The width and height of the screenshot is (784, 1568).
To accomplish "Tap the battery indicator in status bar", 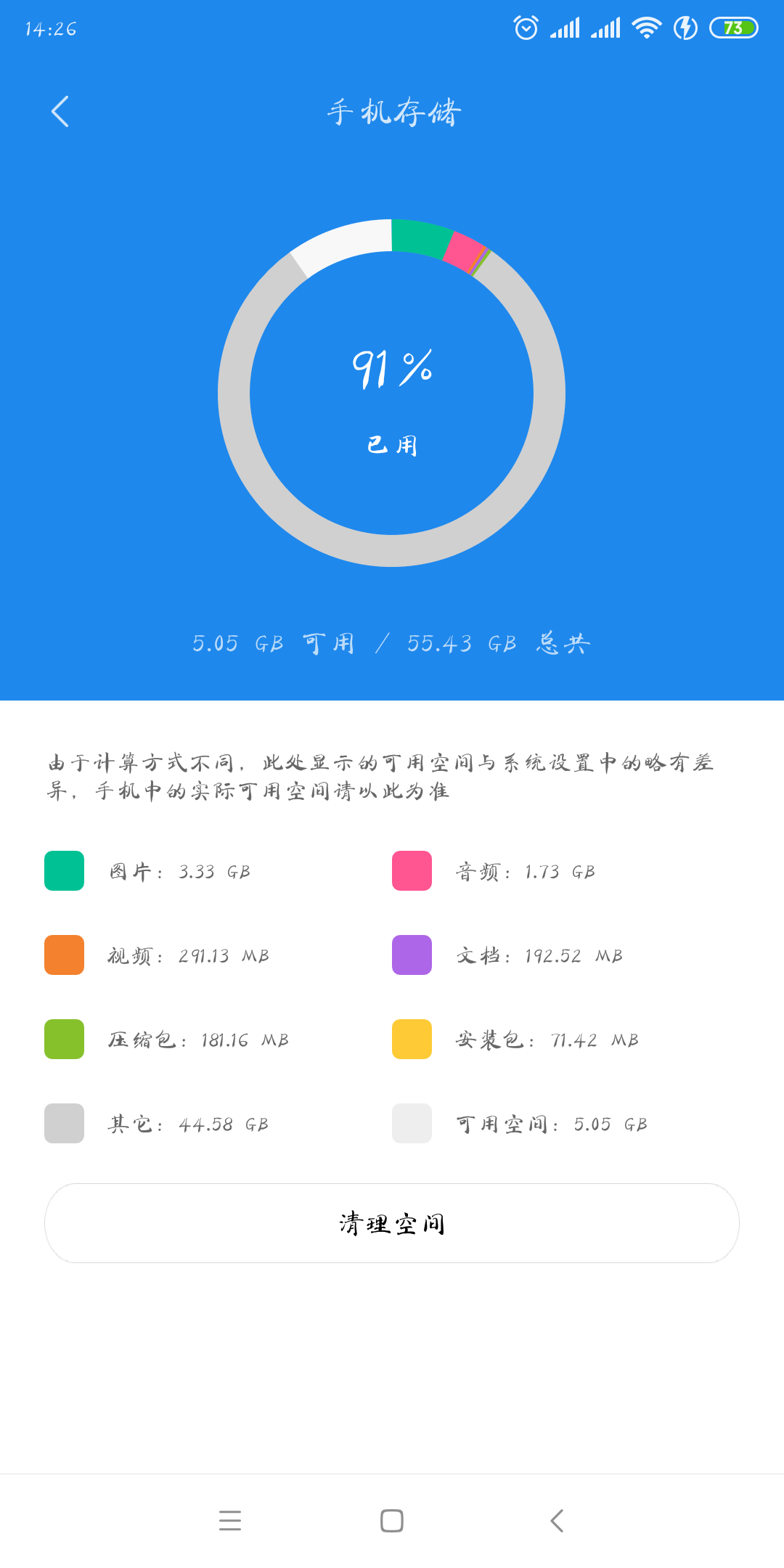I will coord(733,28).
